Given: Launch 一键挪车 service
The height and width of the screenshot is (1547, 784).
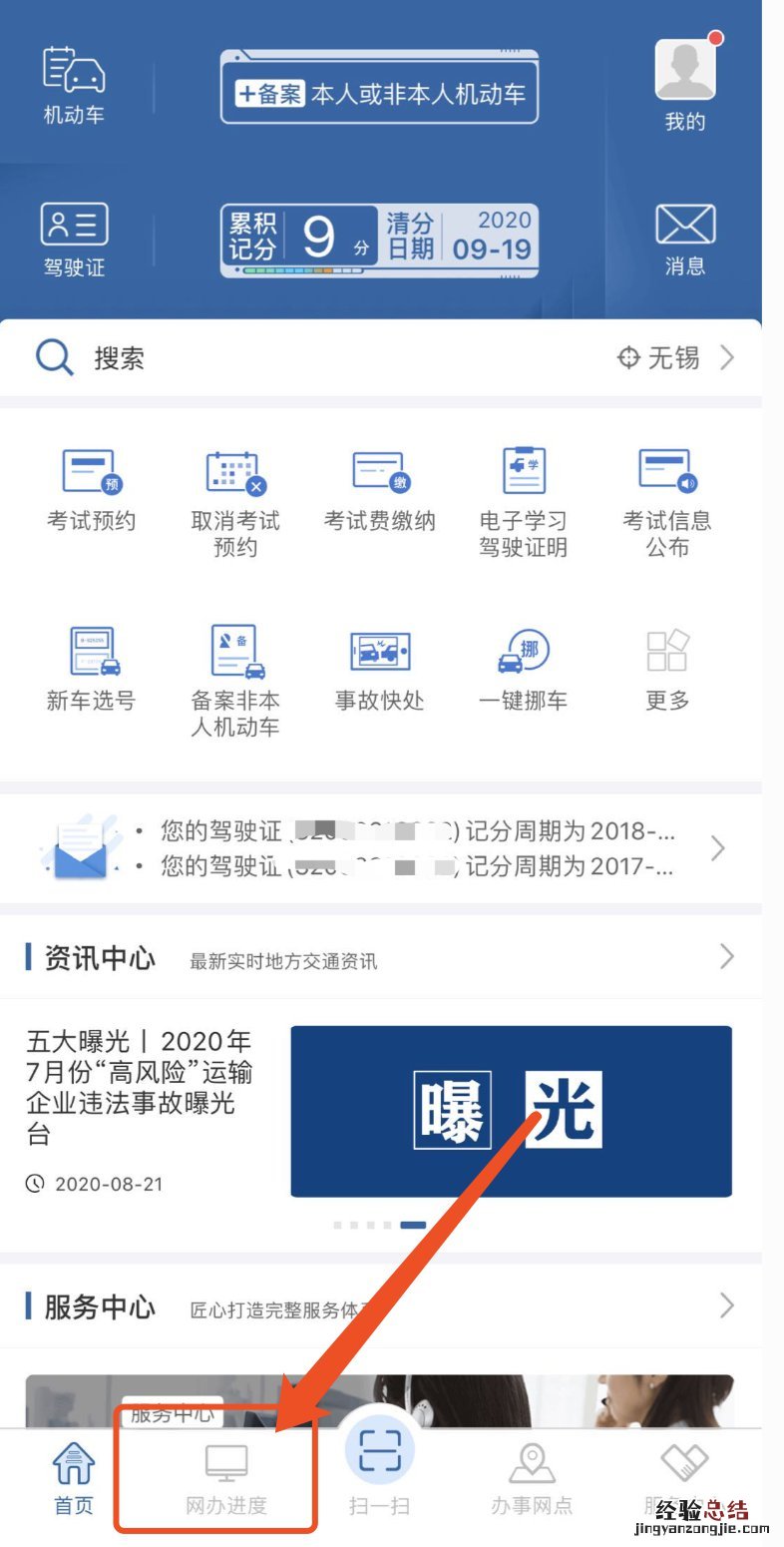Looking at the screenshot, I should point(523,669).
